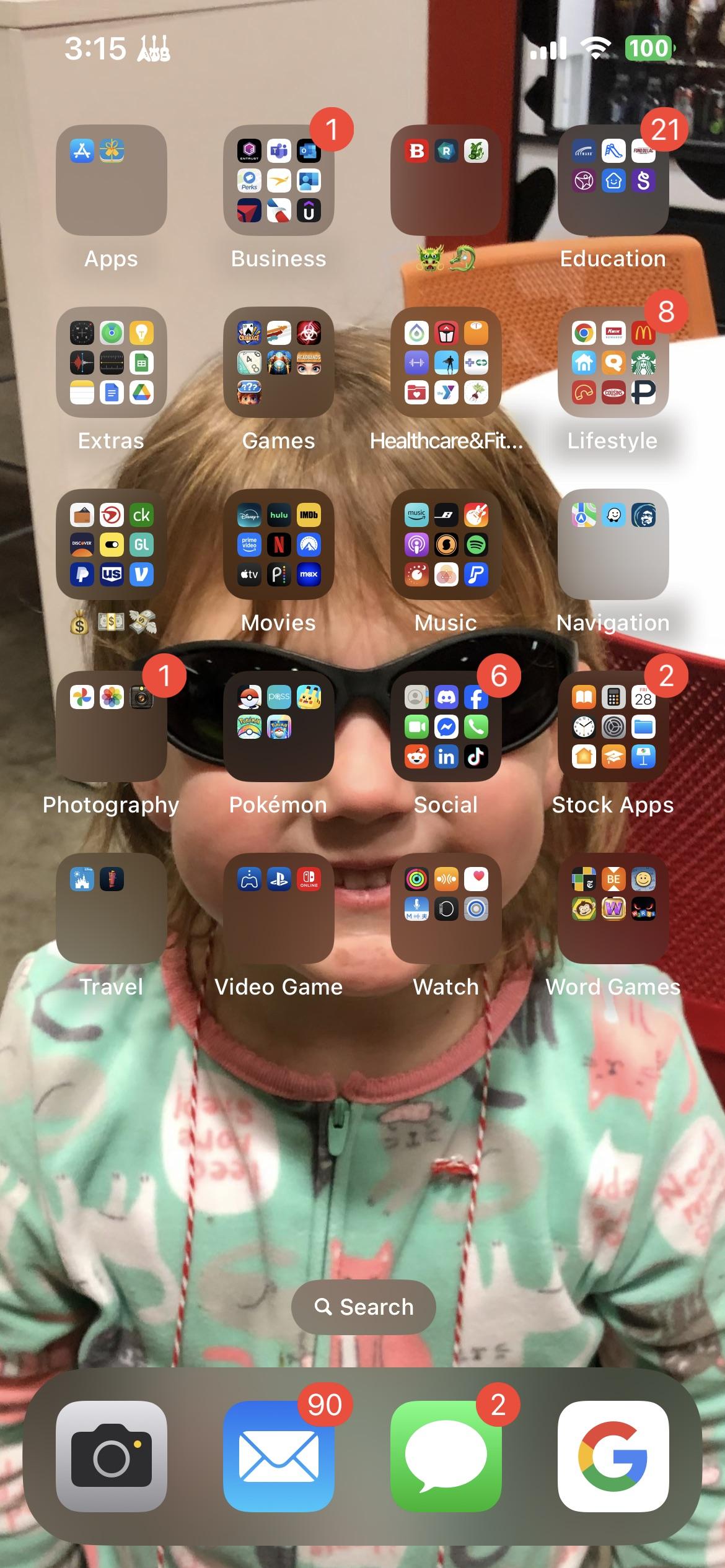
Task: Open the Movies folder
Action: [x=278, y=544]
